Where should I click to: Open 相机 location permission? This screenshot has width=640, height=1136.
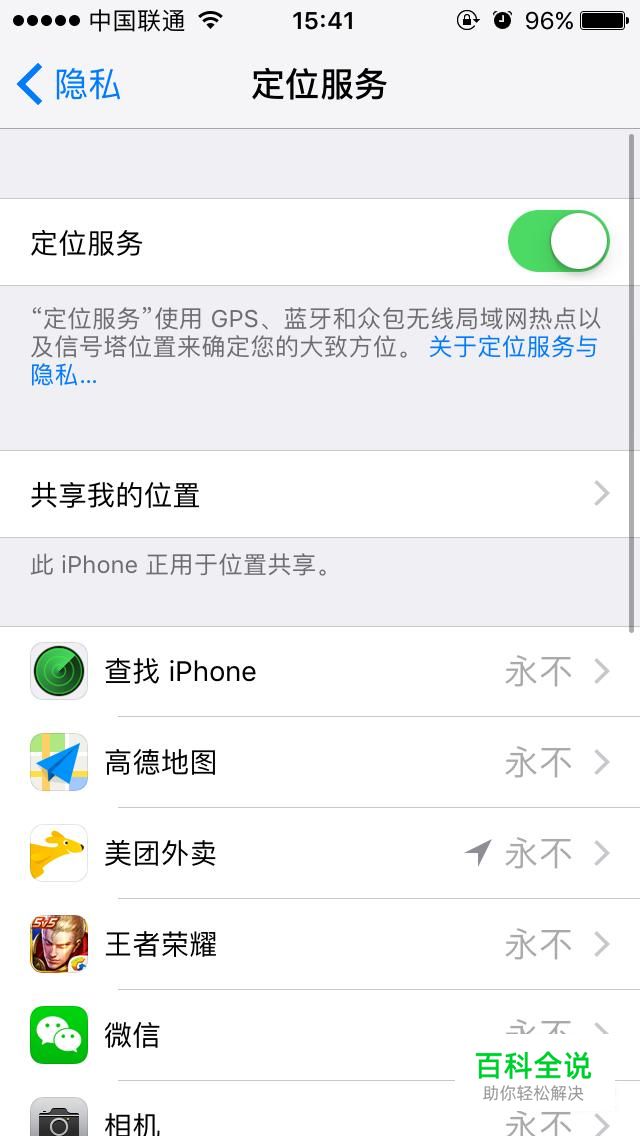320,1109
